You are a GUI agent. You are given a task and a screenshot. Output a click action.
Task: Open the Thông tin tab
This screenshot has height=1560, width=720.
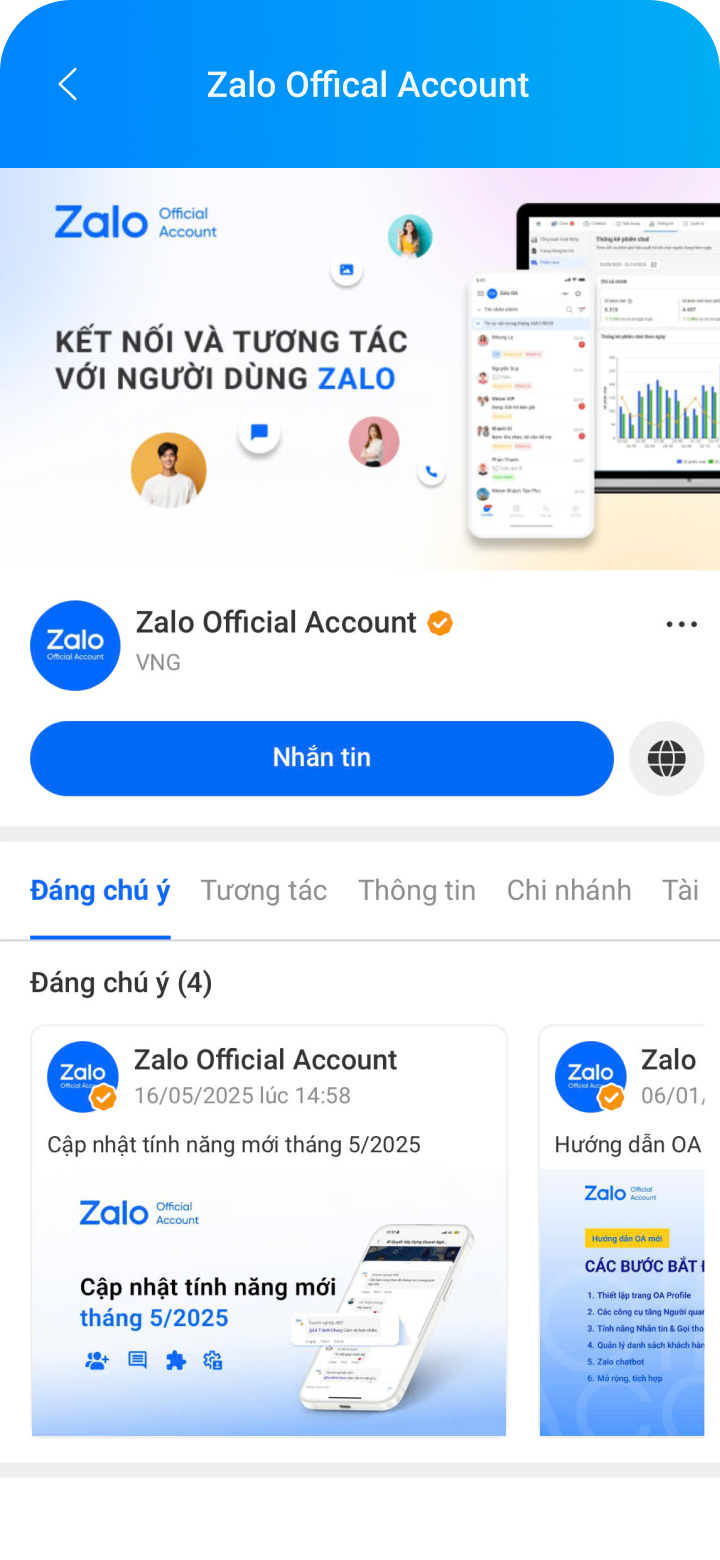(417, 890)
